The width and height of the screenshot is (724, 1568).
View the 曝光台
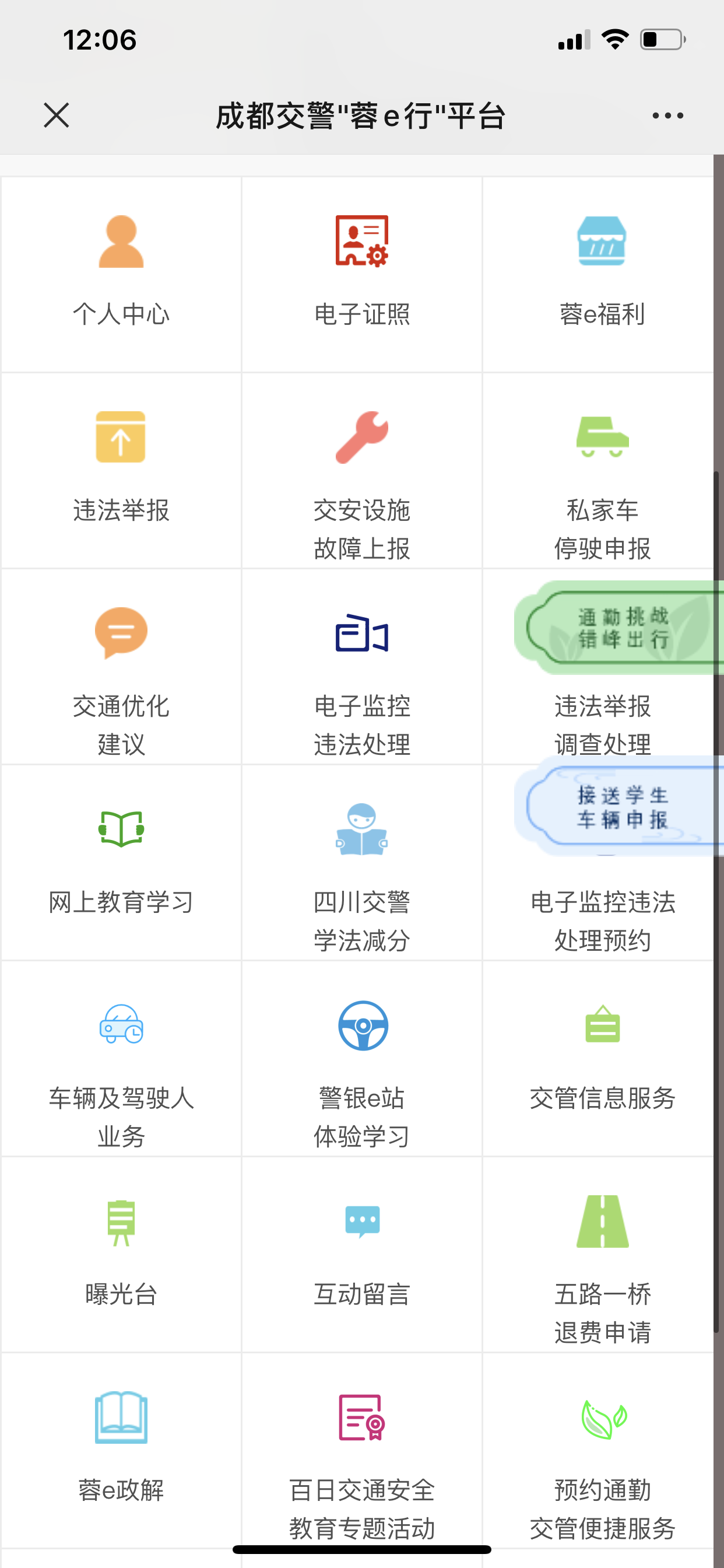point(121,1255)
